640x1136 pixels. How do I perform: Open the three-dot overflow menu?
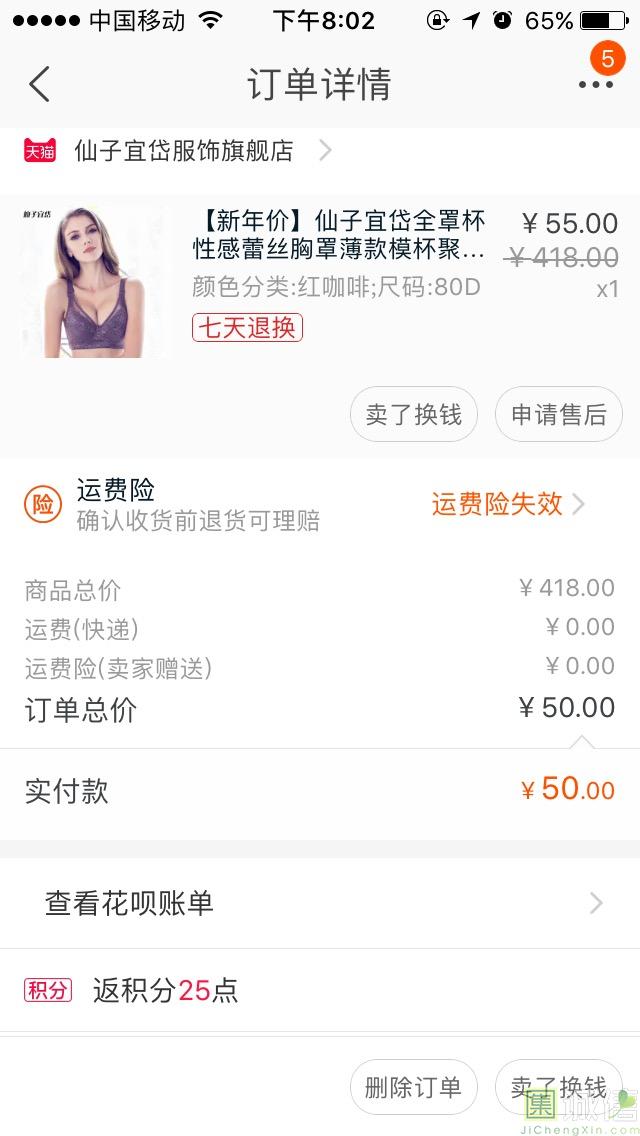(596, 84)
